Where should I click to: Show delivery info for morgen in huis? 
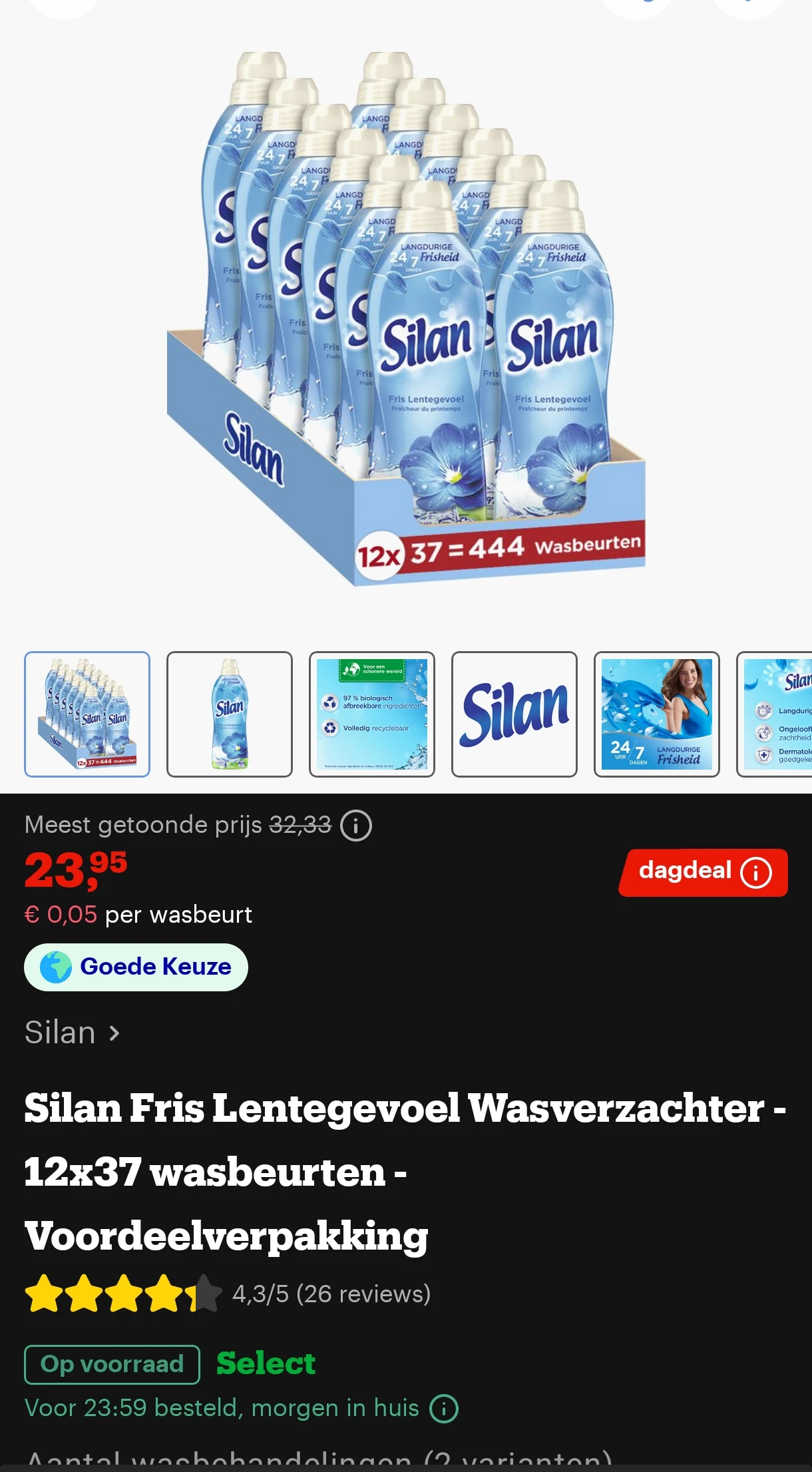coord(444,1409)
